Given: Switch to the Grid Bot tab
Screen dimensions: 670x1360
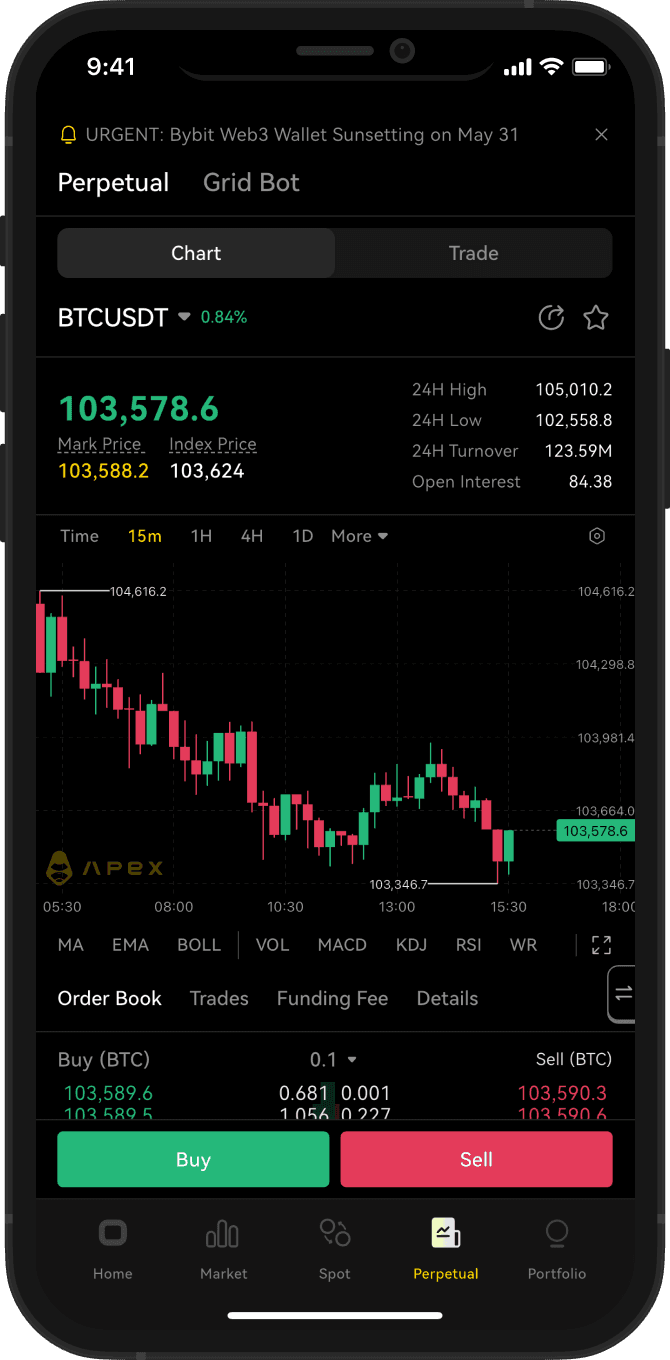Looking at the screenshot, I should tap(251, 183).
